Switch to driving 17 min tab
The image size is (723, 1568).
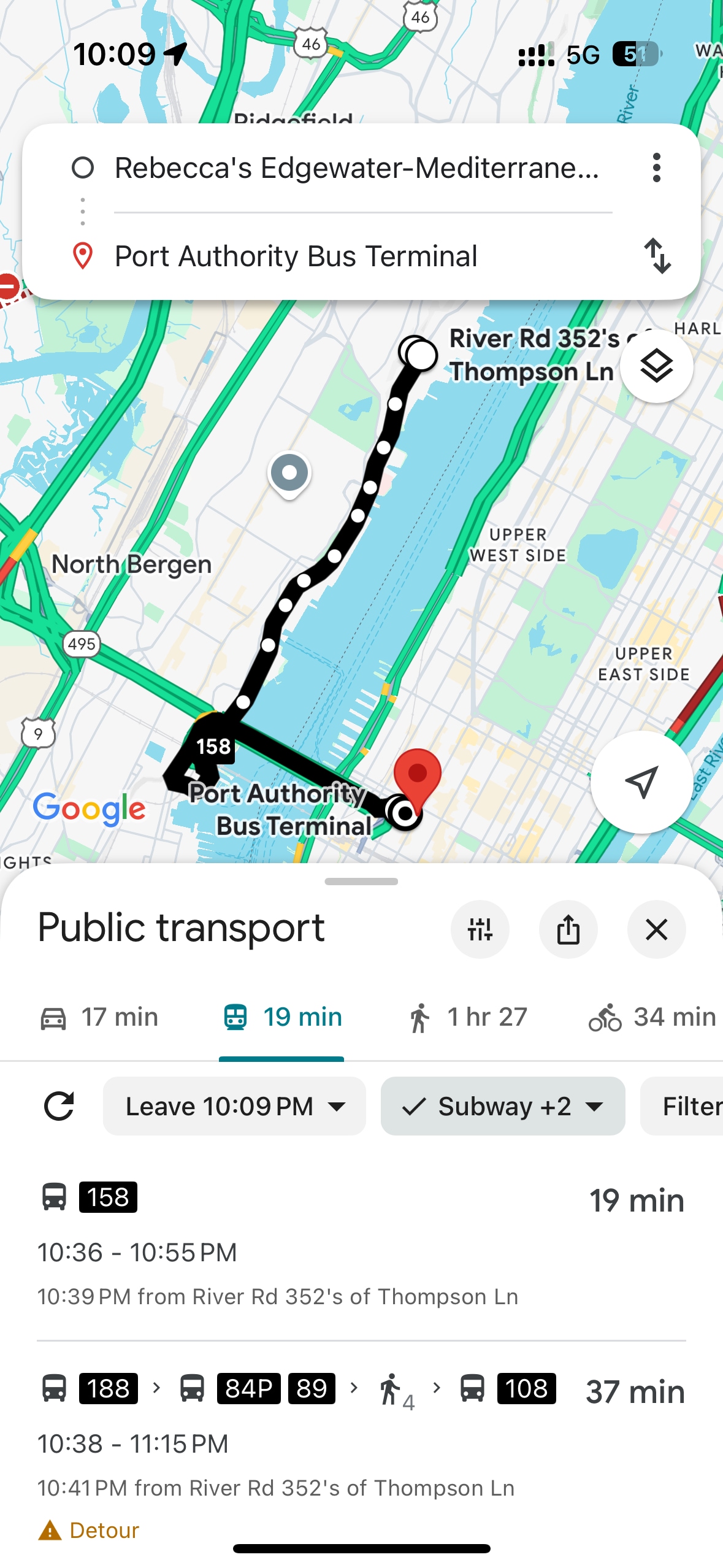coord(99,1017)
